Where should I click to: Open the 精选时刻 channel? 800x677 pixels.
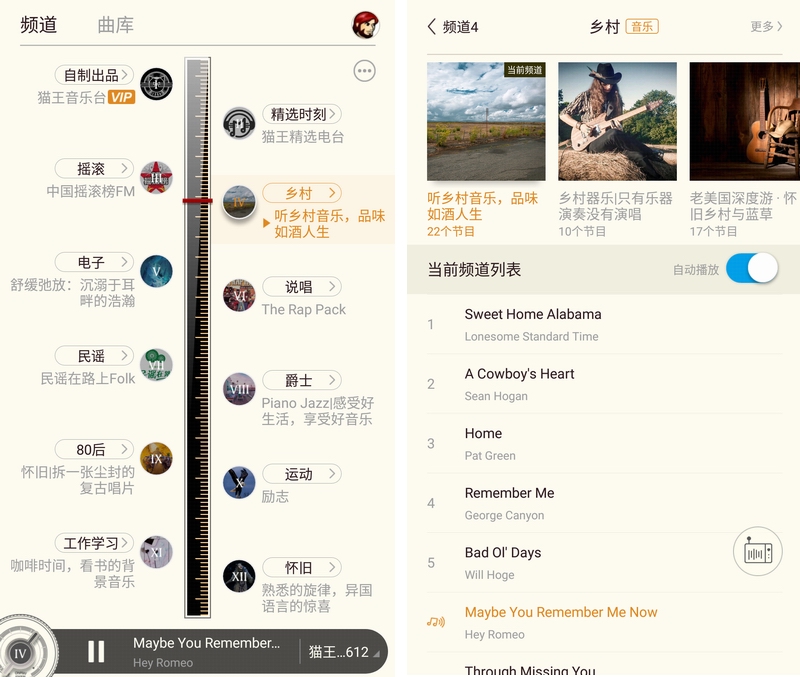coord(300,115)
